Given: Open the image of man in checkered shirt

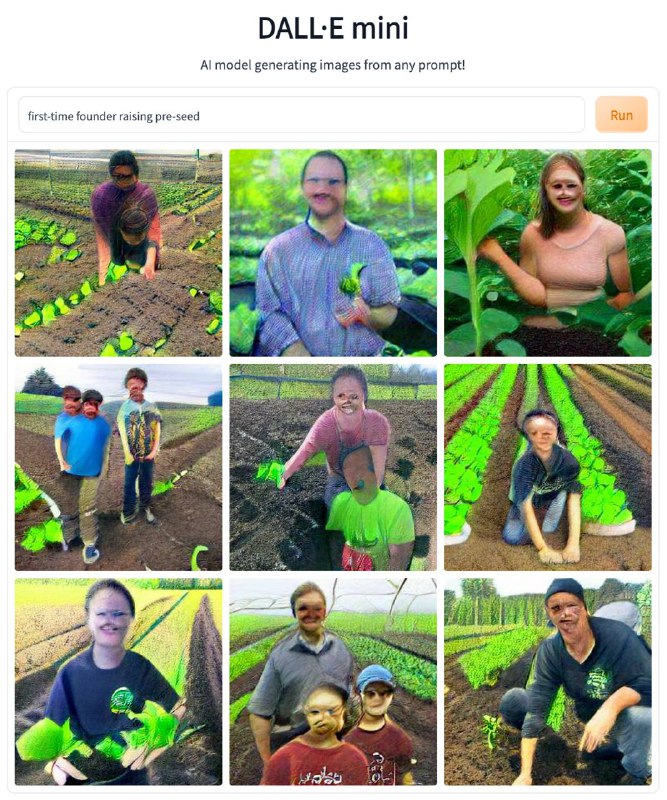Looking at the screenshot, I should pos(333,253).
